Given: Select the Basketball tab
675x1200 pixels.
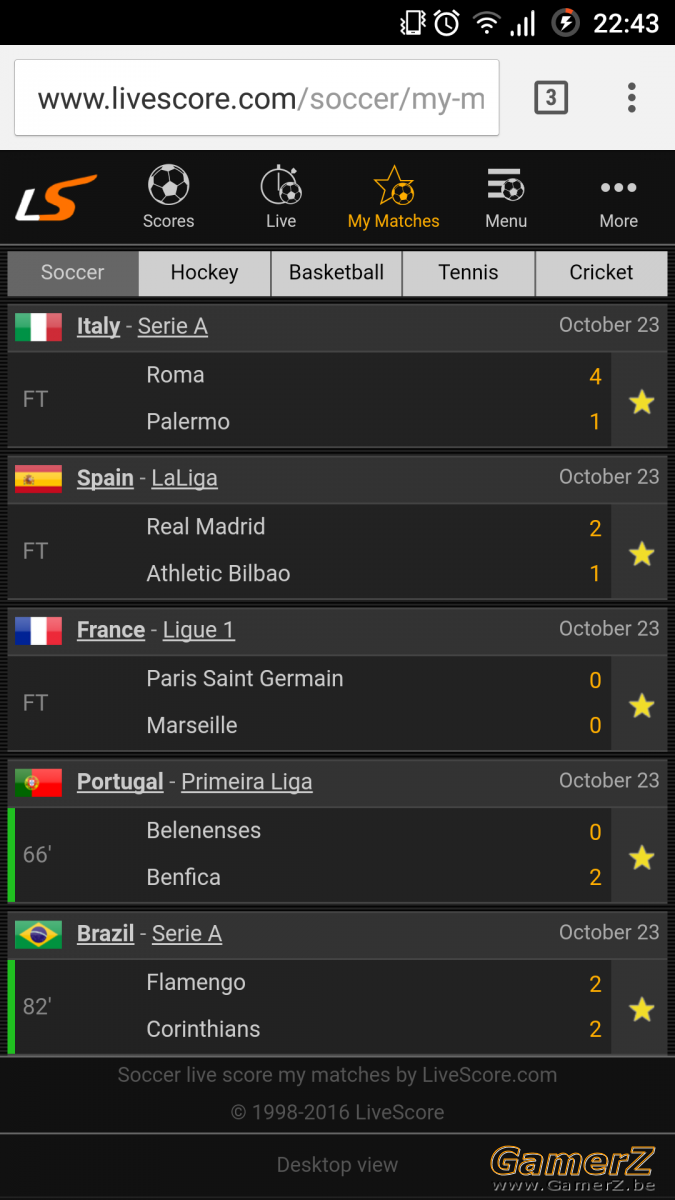Looking at the screenshot, I should pos(336,273).
